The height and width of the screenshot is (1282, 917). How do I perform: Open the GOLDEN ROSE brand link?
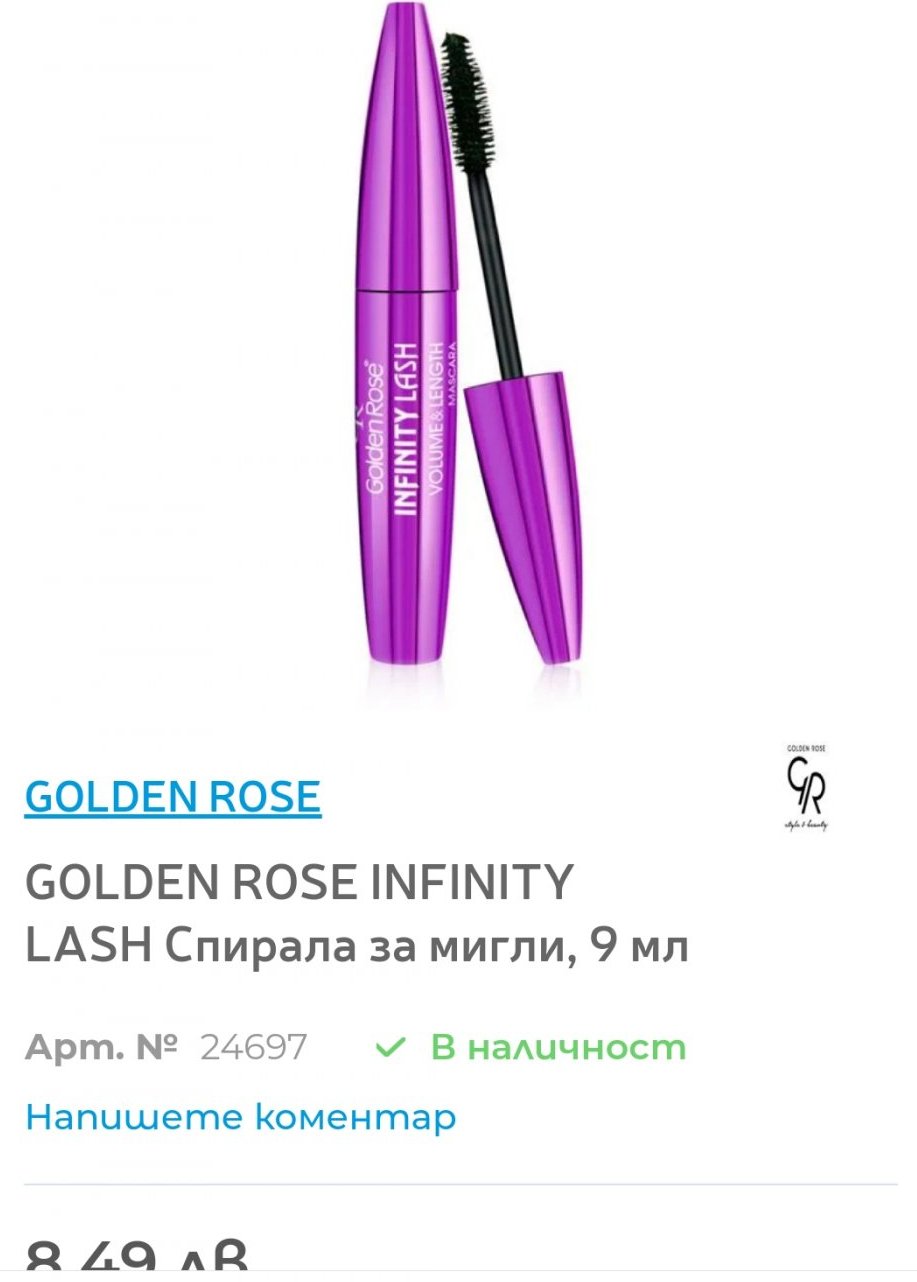click(x=173, y=796)
